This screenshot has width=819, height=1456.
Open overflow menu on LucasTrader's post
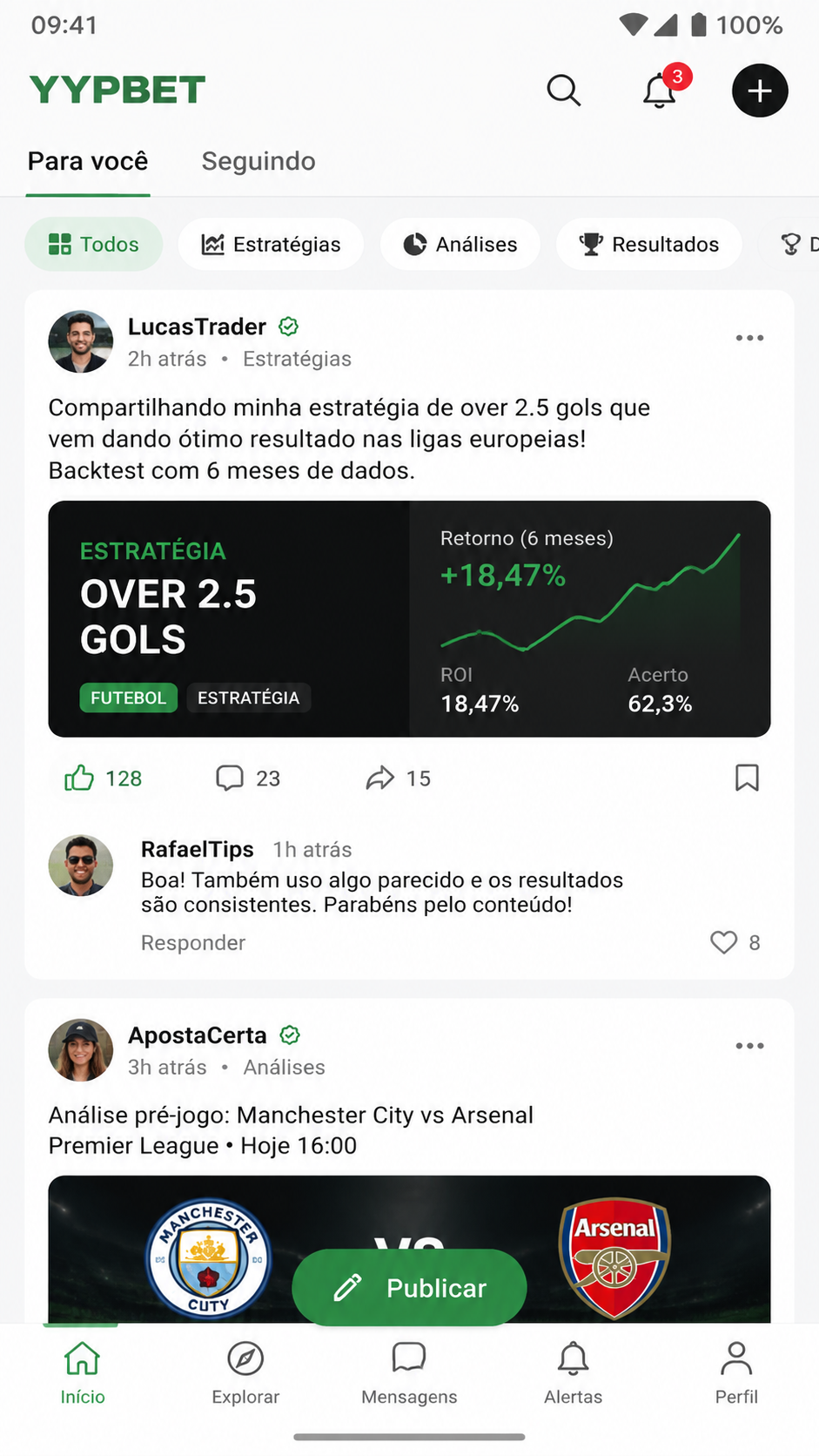point(749,338)
